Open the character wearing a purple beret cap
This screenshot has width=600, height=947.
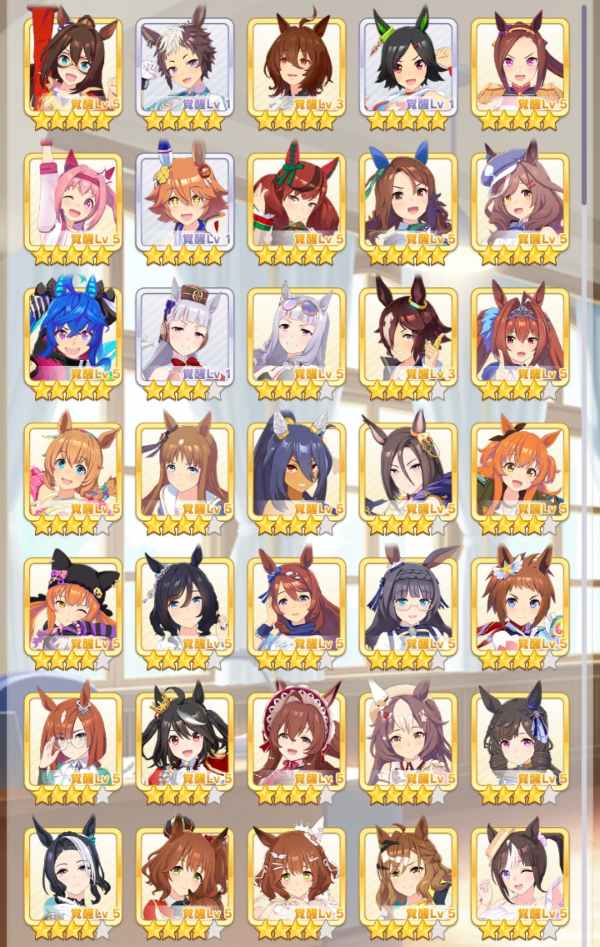[x=519, y=202]
